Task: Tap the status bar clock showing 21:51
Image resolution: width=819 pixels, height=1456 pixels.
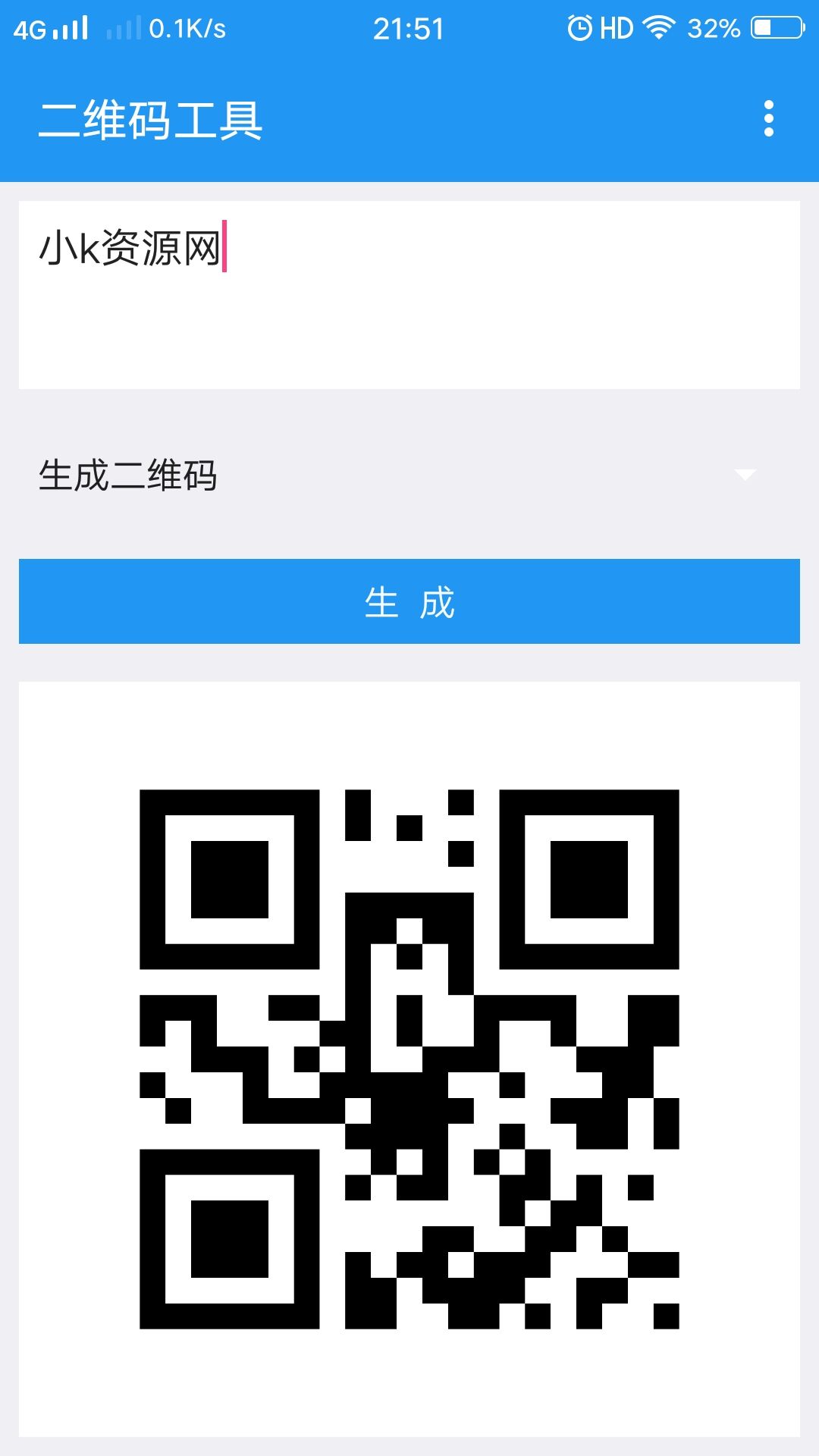Action: [x=409, y=29]
